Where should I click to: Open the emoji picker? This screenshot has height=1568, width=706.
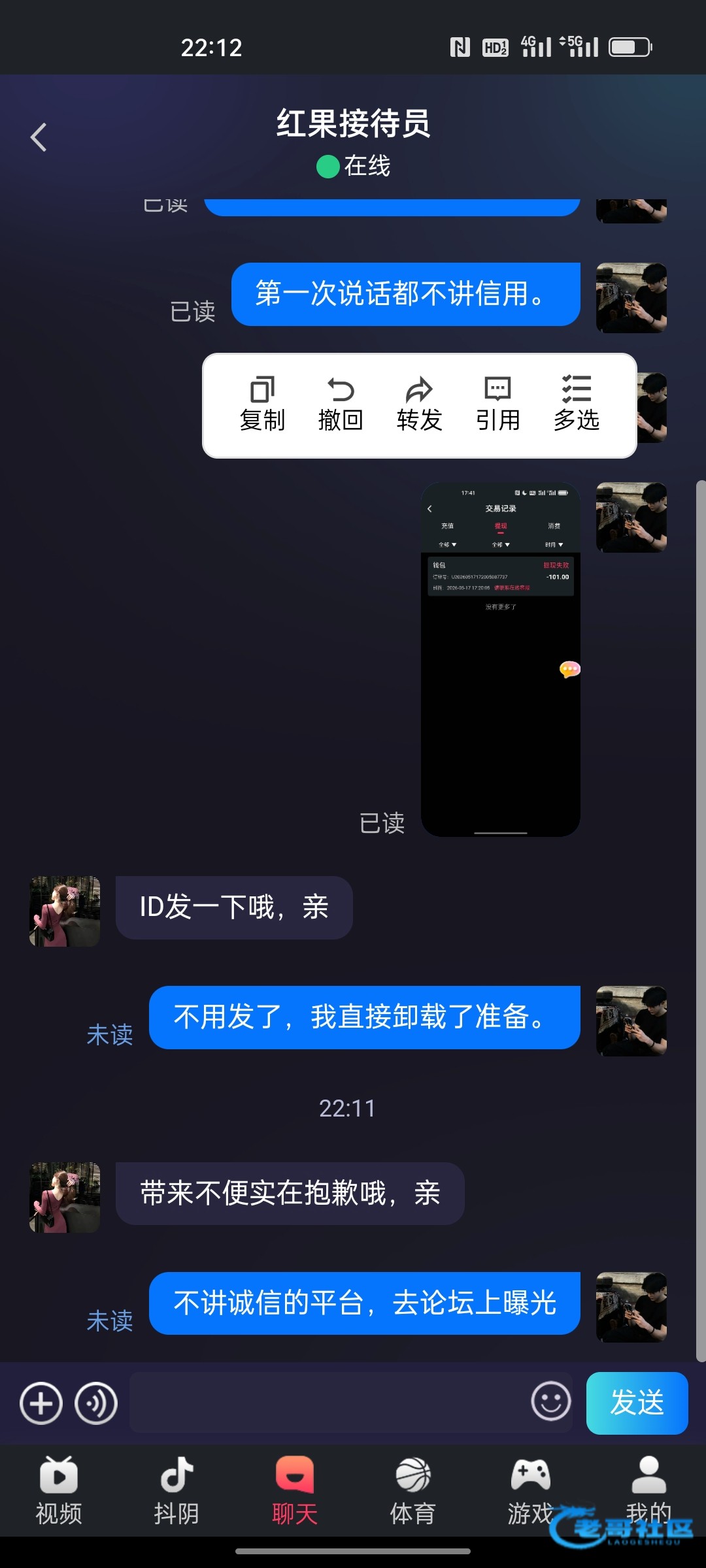pos(550,1401)
